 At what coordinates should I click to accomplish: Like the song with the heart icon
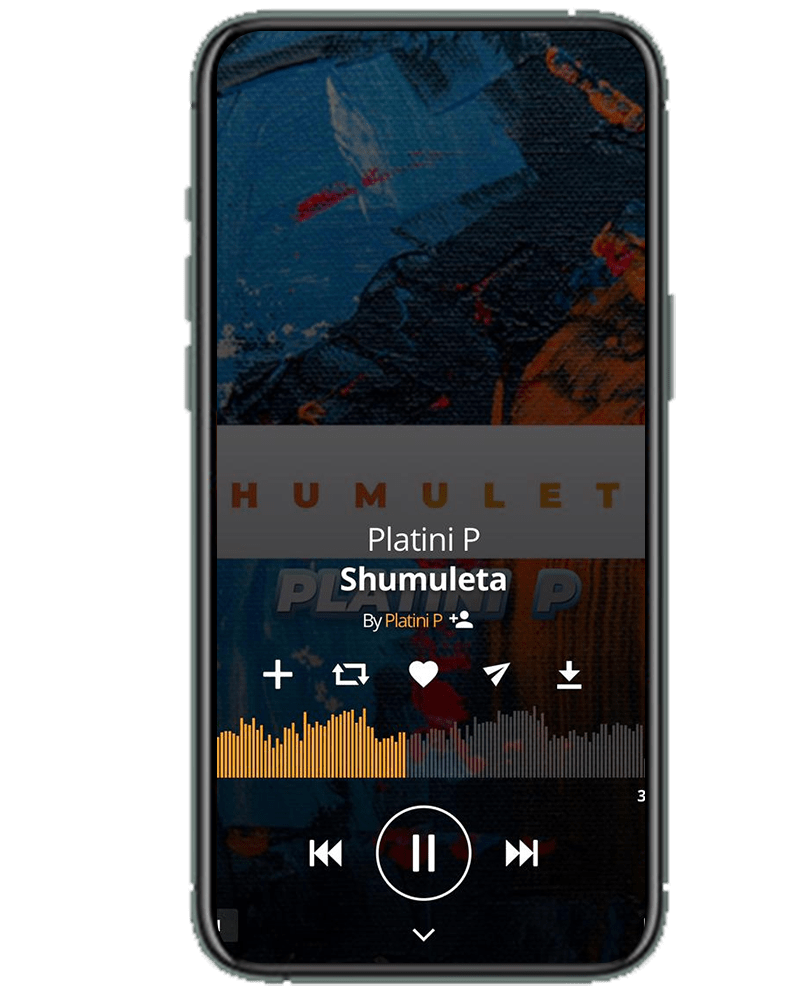[424, 676]
